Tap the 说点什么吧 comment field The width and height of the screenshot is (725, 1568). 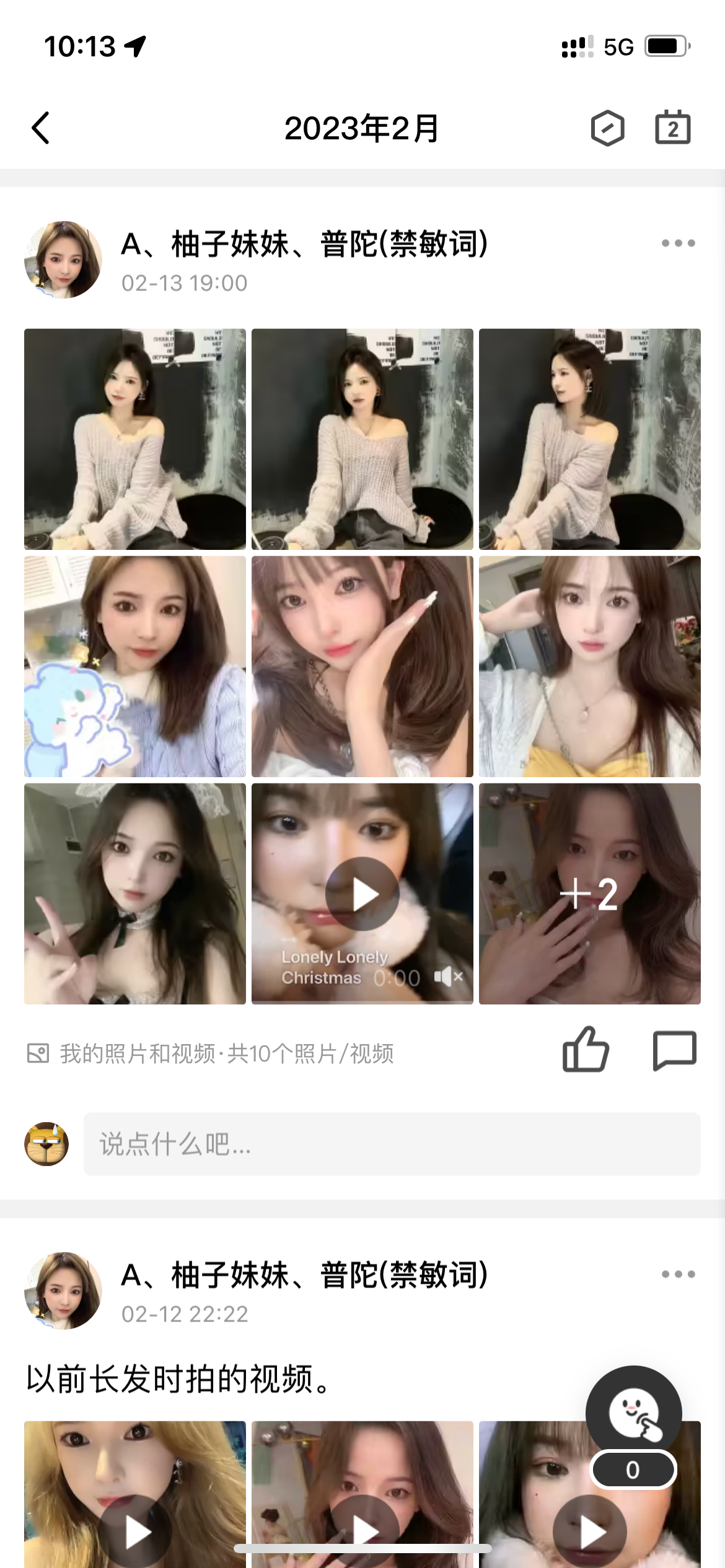coord(392,1144)
